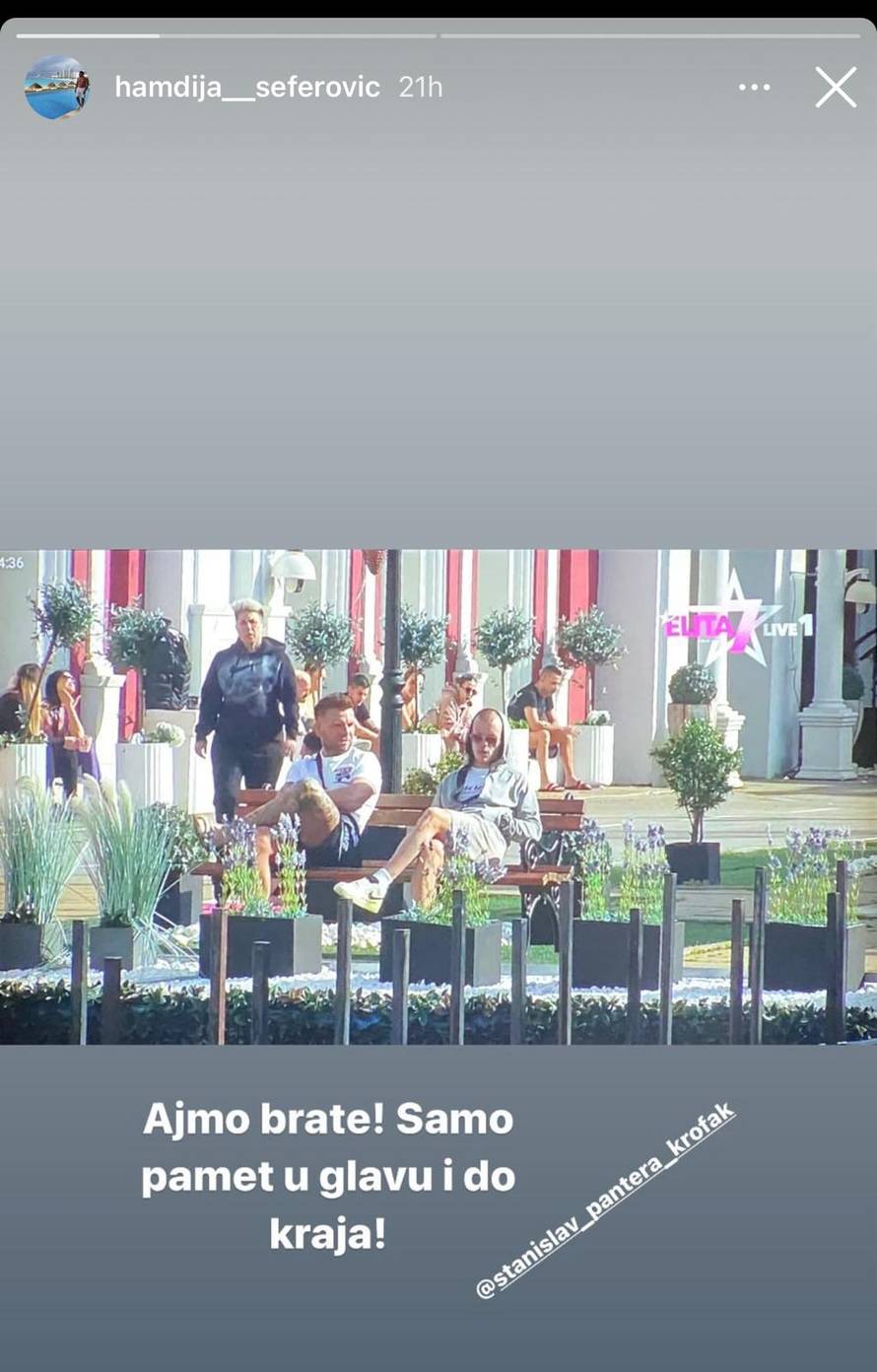Open the @stanislav_pantera_krofak mention
The width and height of the screenshot is (877, 1372).
(x=605, y=1201)
